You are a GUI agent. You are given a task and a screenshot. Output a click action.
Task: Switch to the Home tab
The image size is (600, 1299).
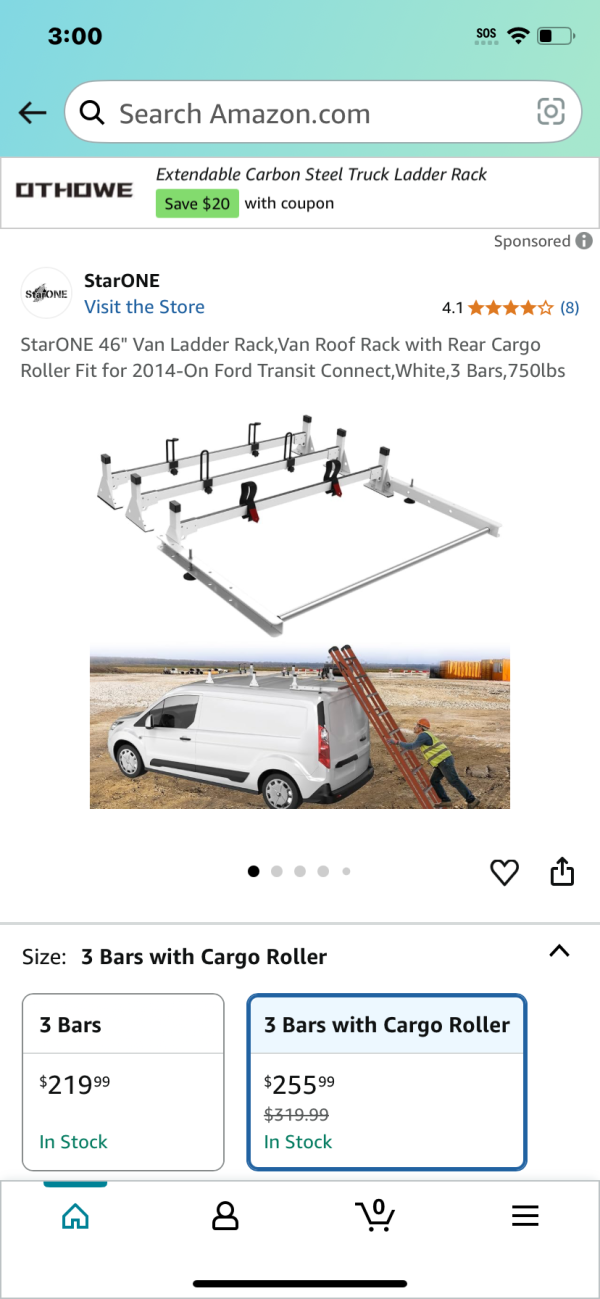pos(75,1216)
